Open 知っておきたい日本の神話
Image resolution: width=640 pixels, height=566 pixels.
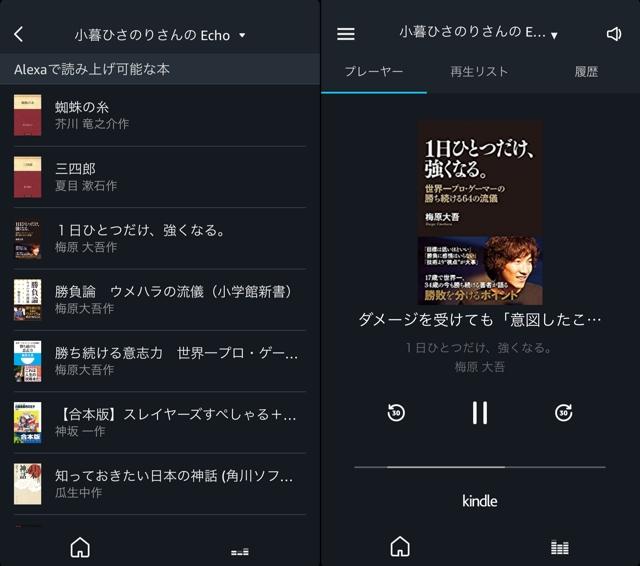[x=160, y=484]
